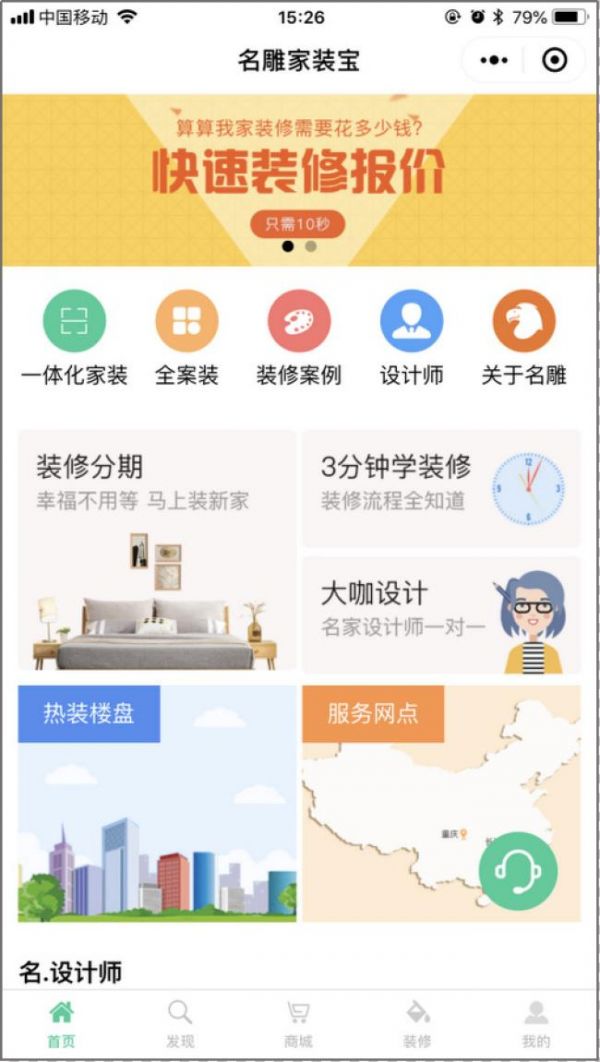Open the mini program more options menu
The image size is (600, 1062).
(x=493, y=60)
